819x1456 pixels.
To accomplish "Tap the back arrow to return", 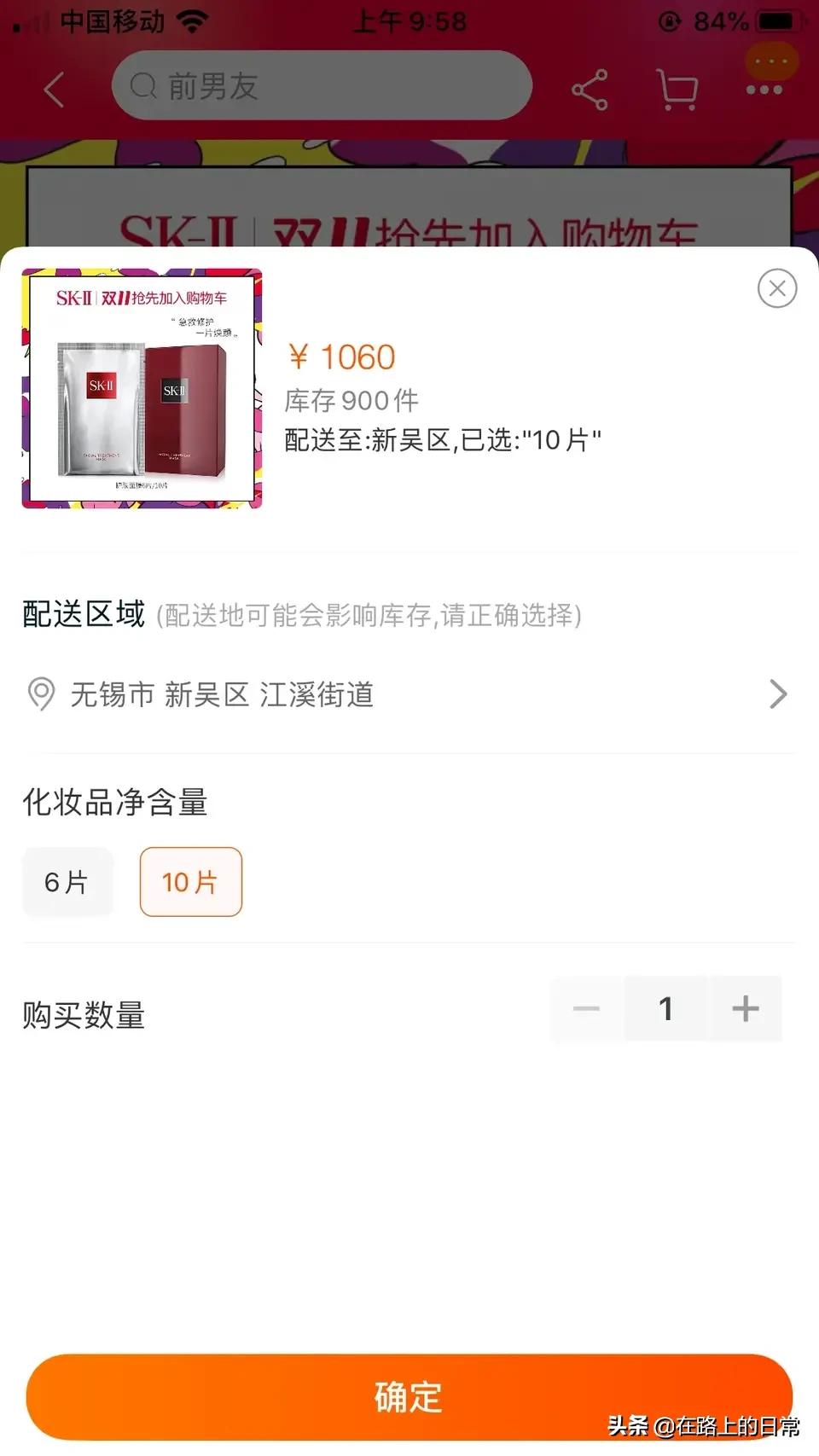I will (53, 89).
